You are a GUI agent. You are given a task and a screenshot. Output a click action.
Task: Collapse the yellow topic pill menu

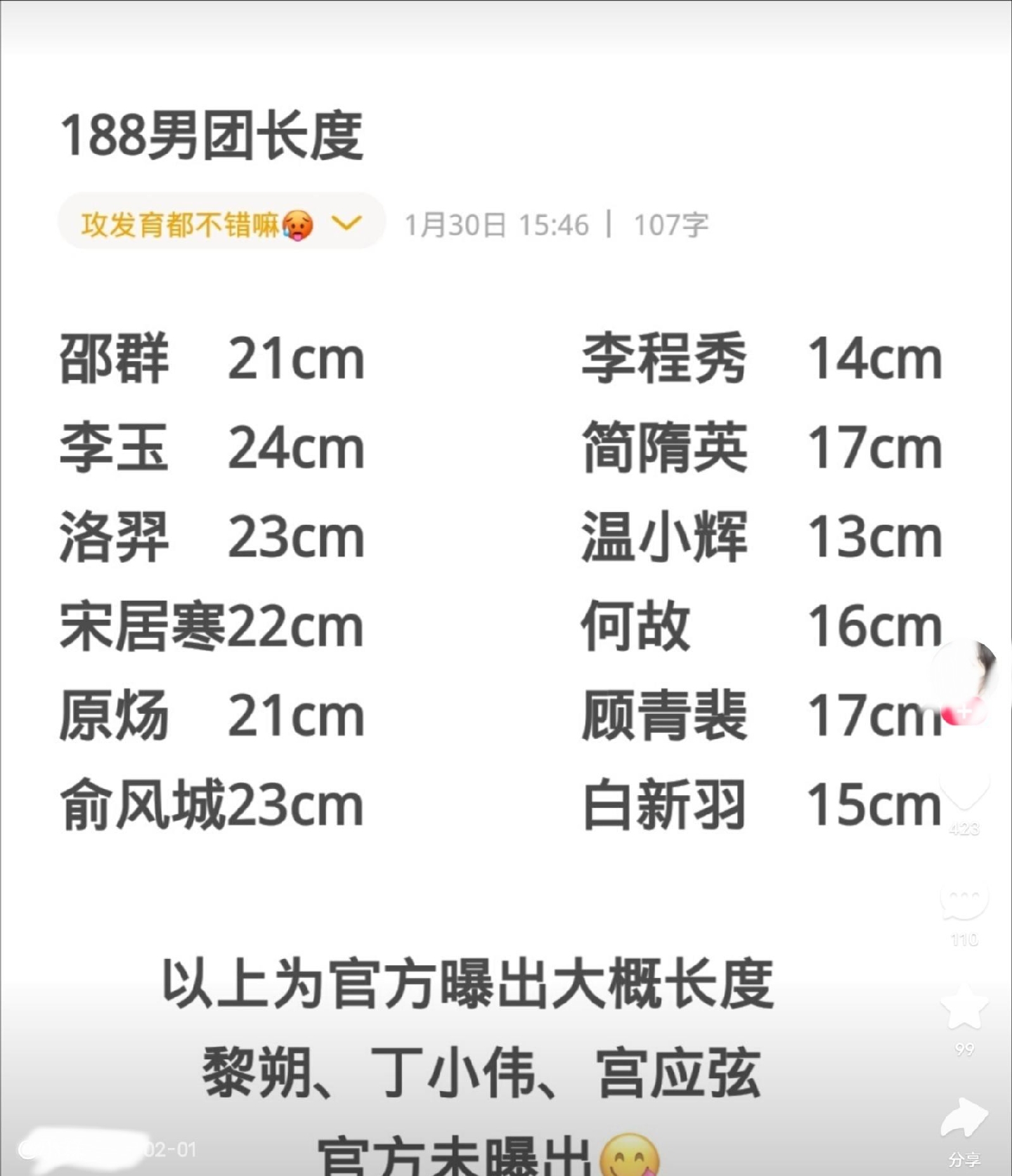[346, 223]
